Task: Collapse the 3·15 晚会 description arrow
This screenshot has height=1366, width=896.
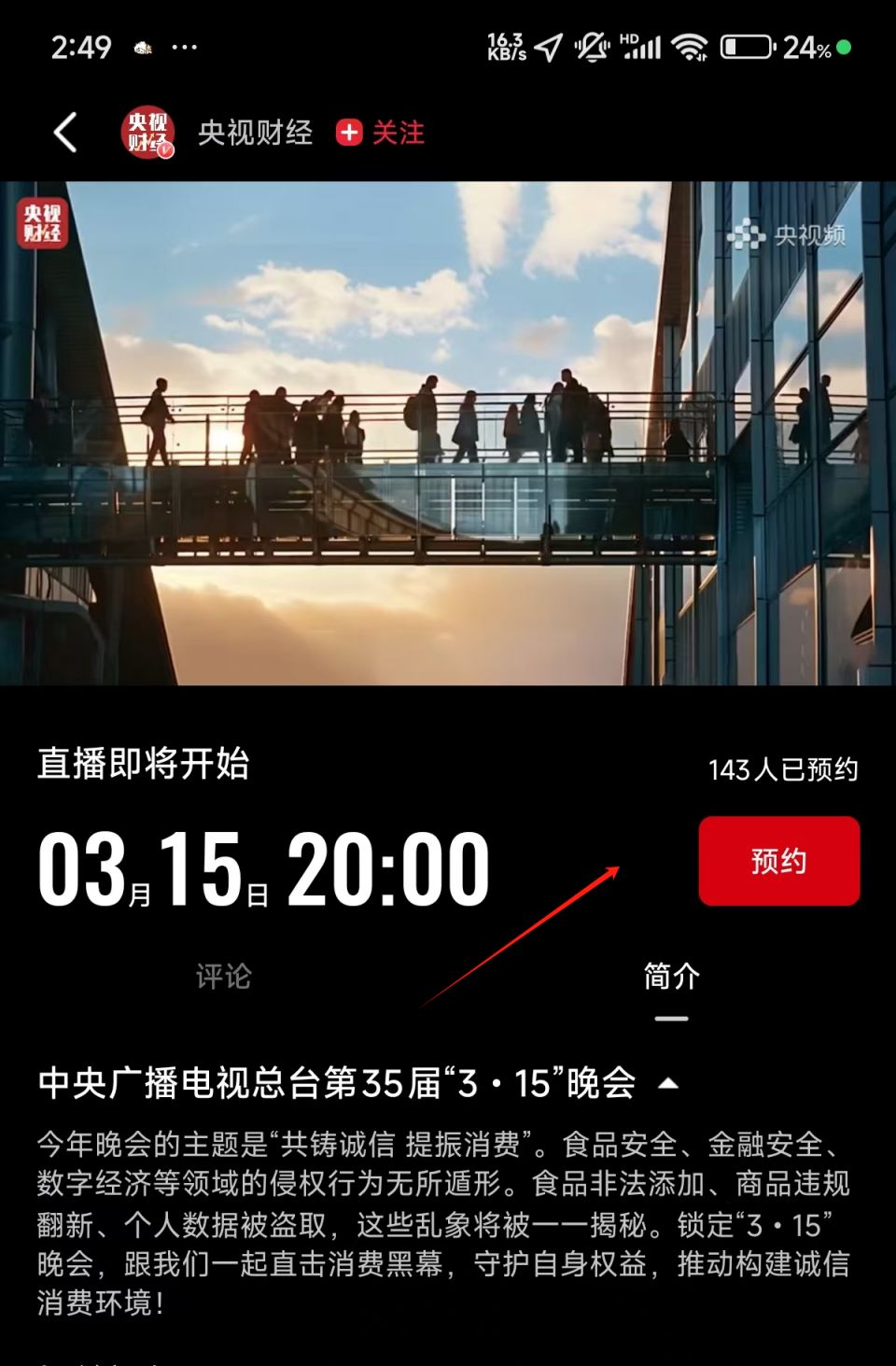Action: [668, 1084]
